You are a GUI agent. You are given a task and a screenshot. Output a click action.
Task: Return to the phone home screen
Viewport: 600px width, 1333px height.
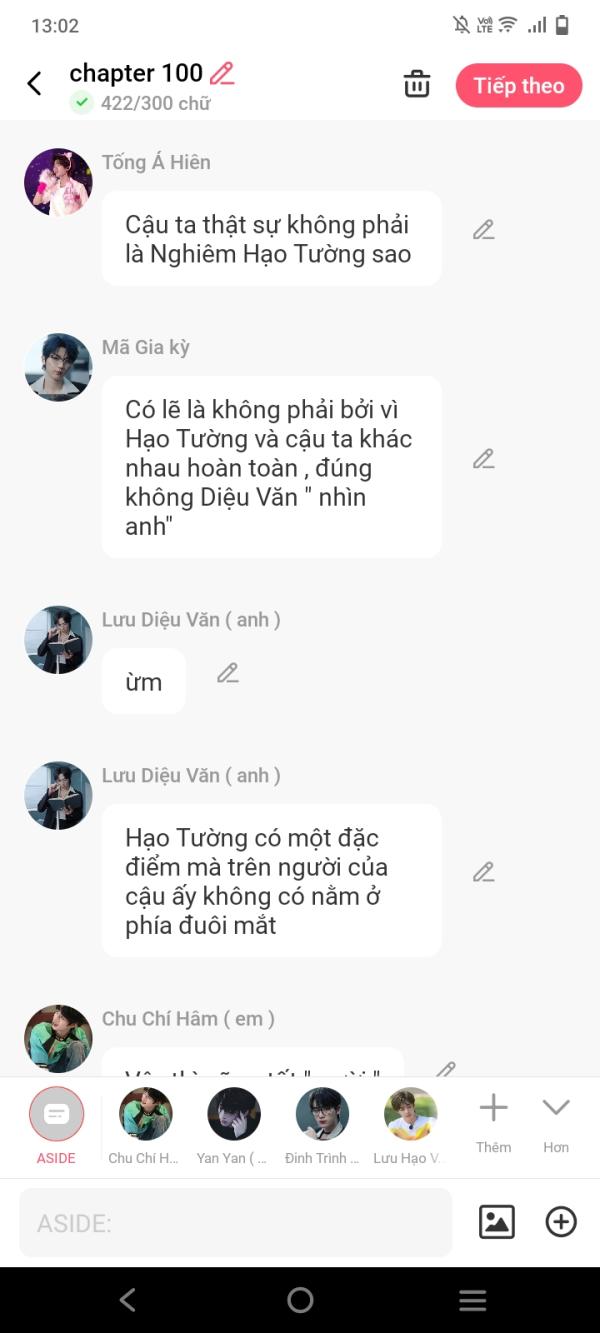coord(300,1300)
